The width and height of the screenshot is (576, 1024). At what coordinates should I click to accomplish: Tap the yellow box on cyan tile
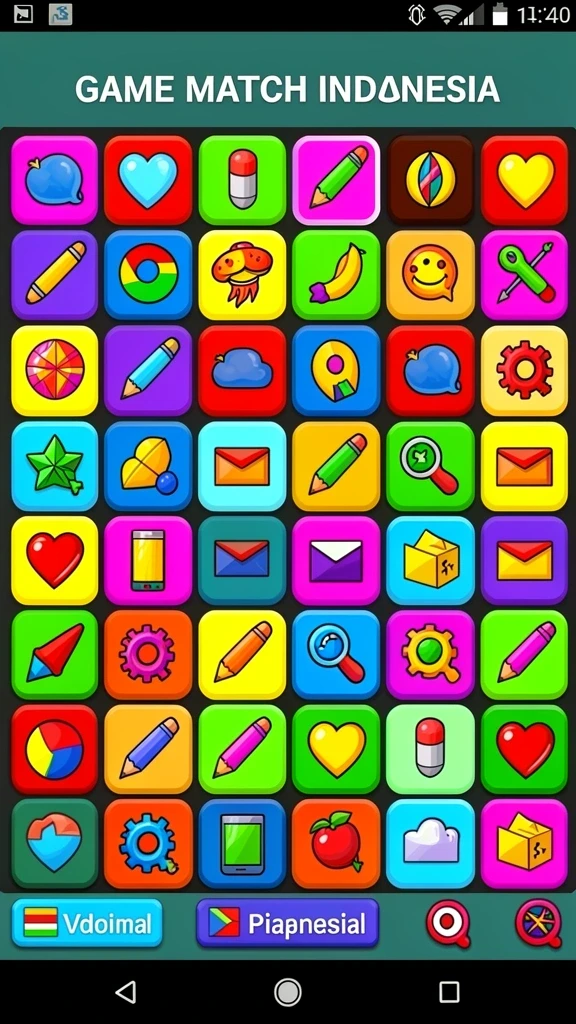pyautogui.click(x=430, y=560)
